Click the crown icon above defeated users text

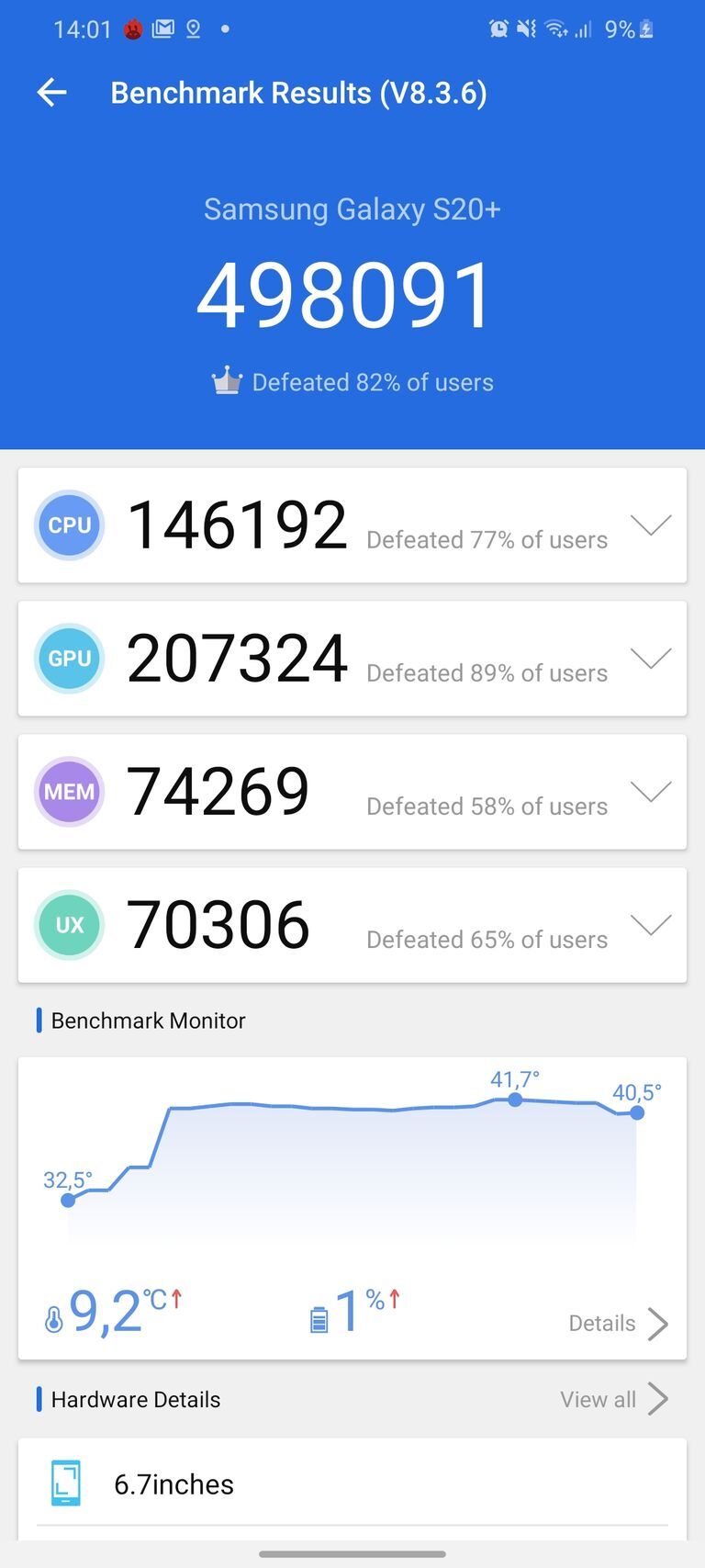tap(226, 379)
